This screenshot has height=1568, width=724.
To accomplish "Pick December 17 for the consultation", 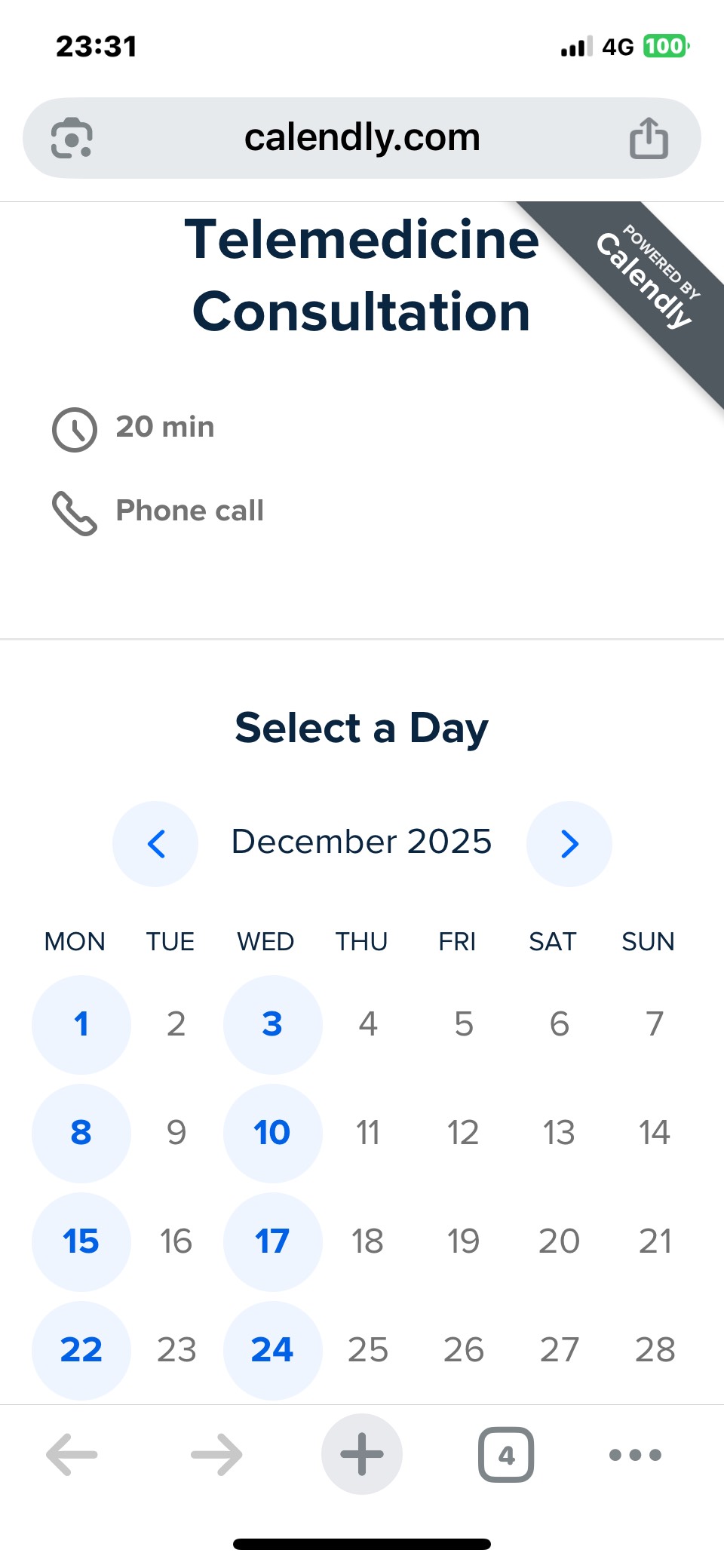I will [x=272, y=1241].
